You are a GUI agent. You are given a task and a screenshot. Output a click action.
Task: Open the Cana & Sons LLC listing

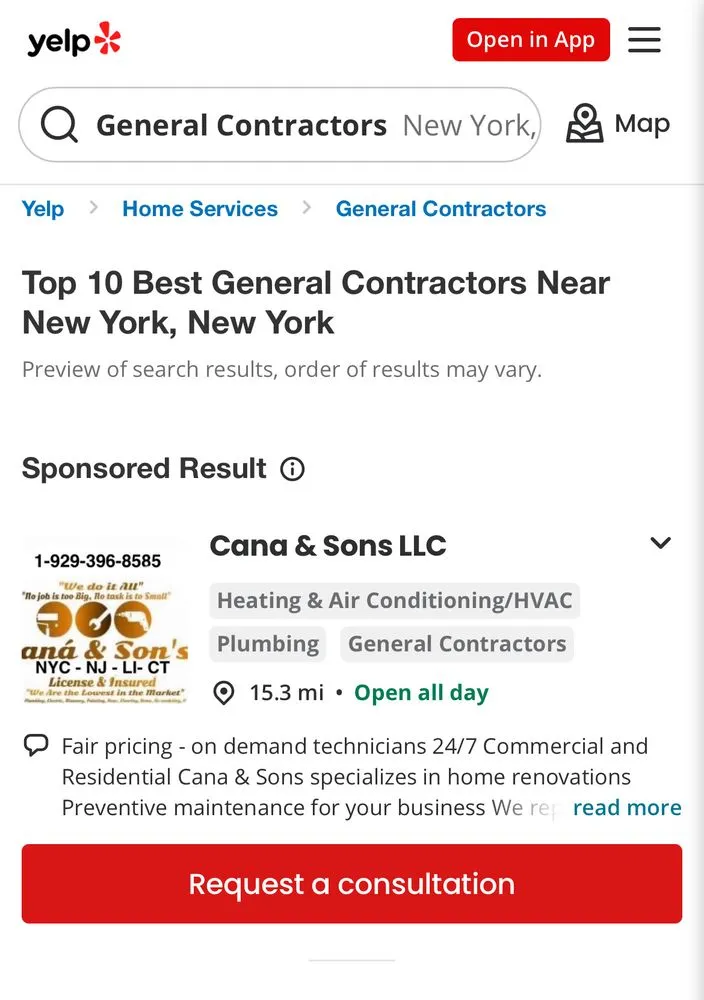point(328,546)
